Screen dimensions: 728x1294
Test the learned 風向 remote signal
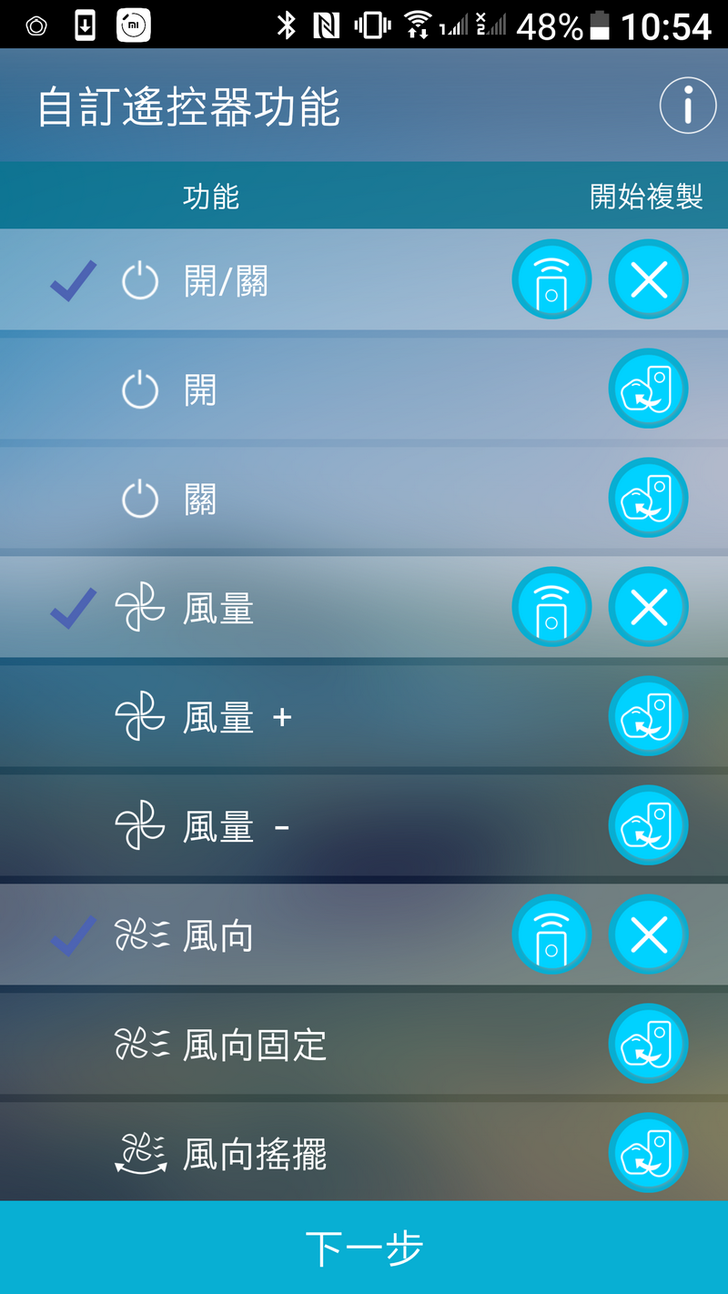[552, 934]
